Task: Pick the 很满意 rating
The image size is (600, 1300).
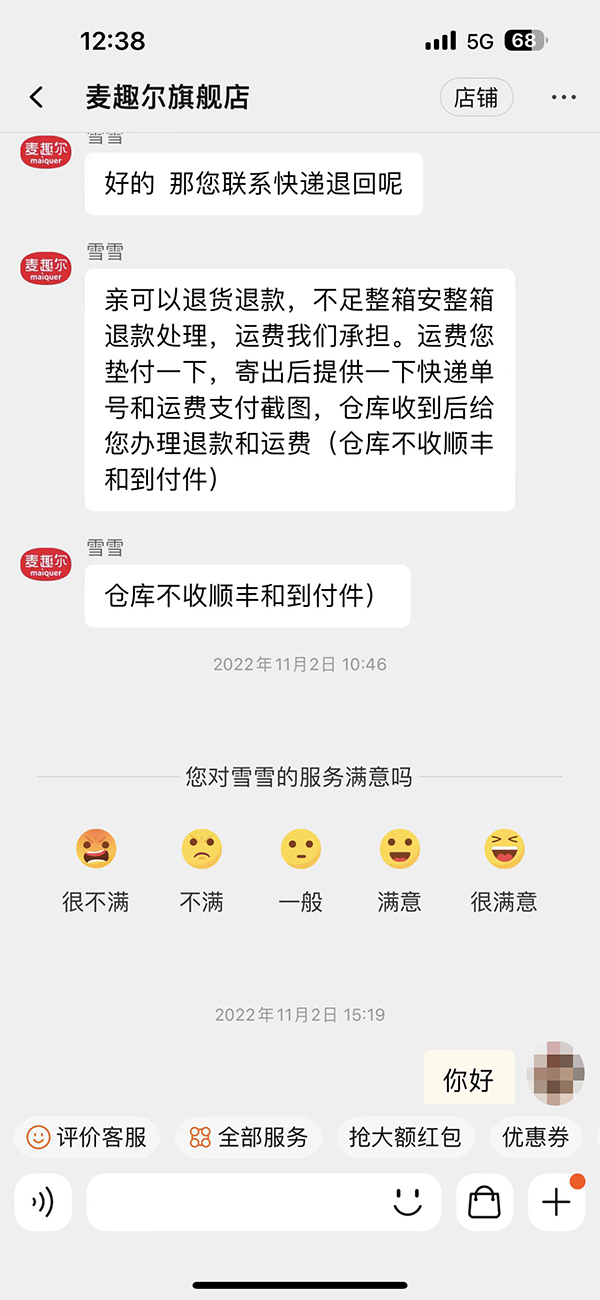Action: click(x=504, y=851)
